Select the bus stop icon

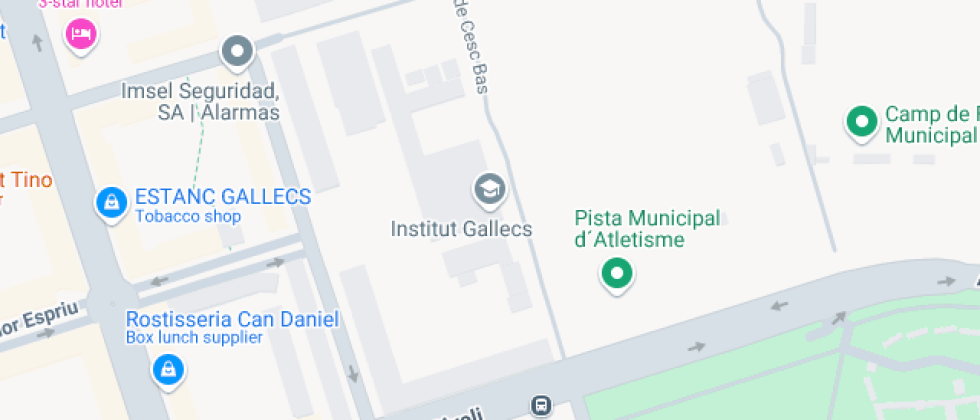coord(541,406)
